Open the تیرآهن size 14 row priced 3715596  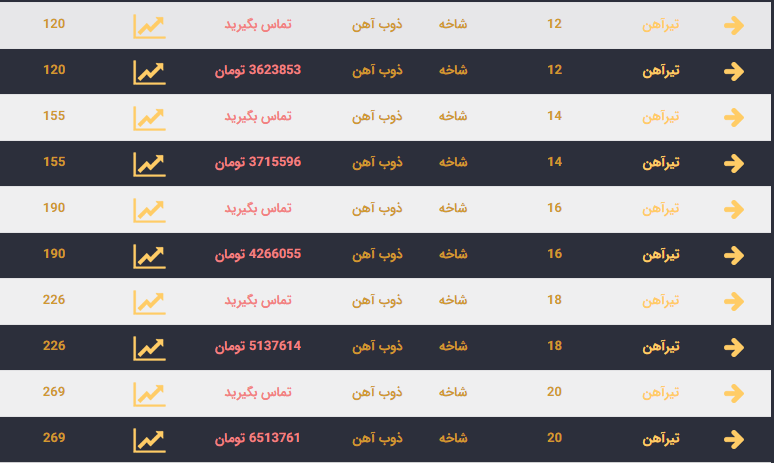(660, 163)
